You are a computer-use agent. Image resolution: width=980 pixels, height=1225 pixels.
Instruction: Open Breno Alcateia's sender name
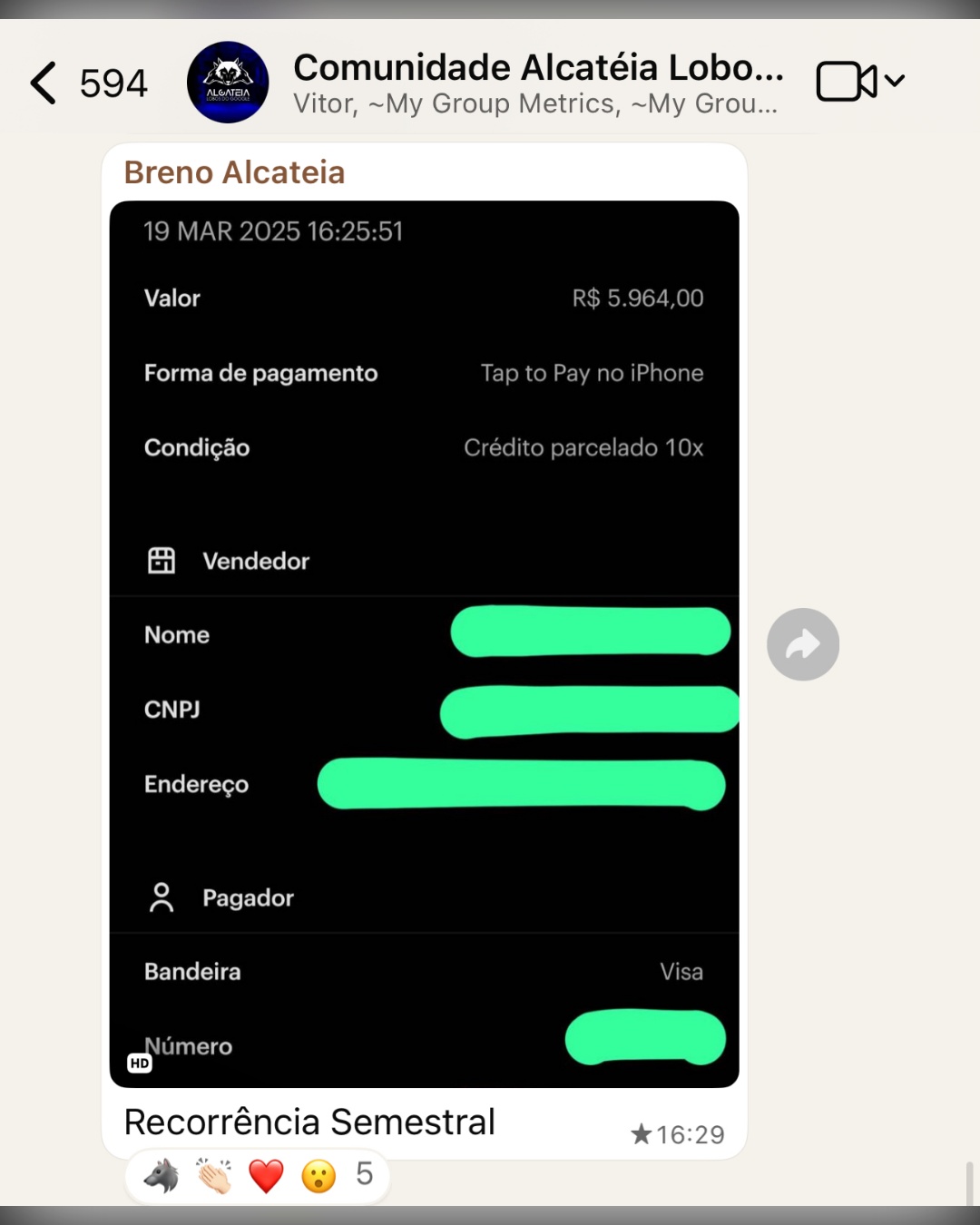click(234, 172)
